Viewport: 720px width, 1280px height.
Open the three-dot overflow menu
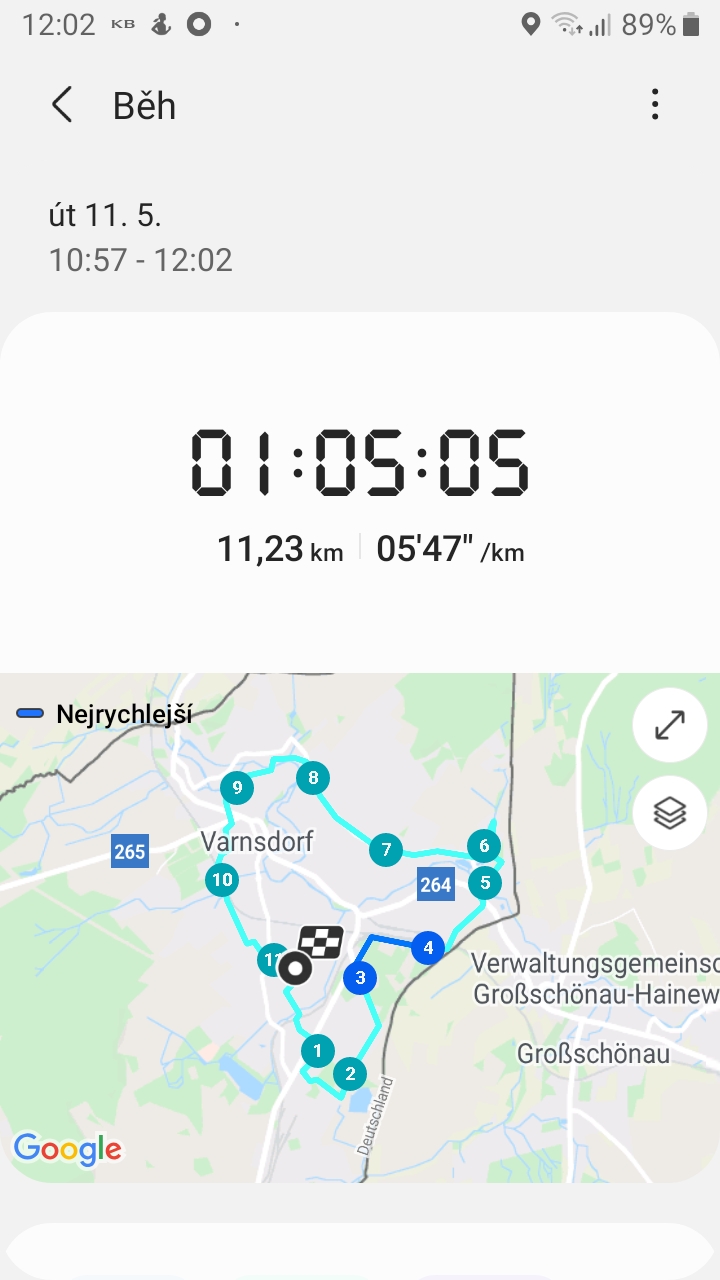[x=655, y=105]
